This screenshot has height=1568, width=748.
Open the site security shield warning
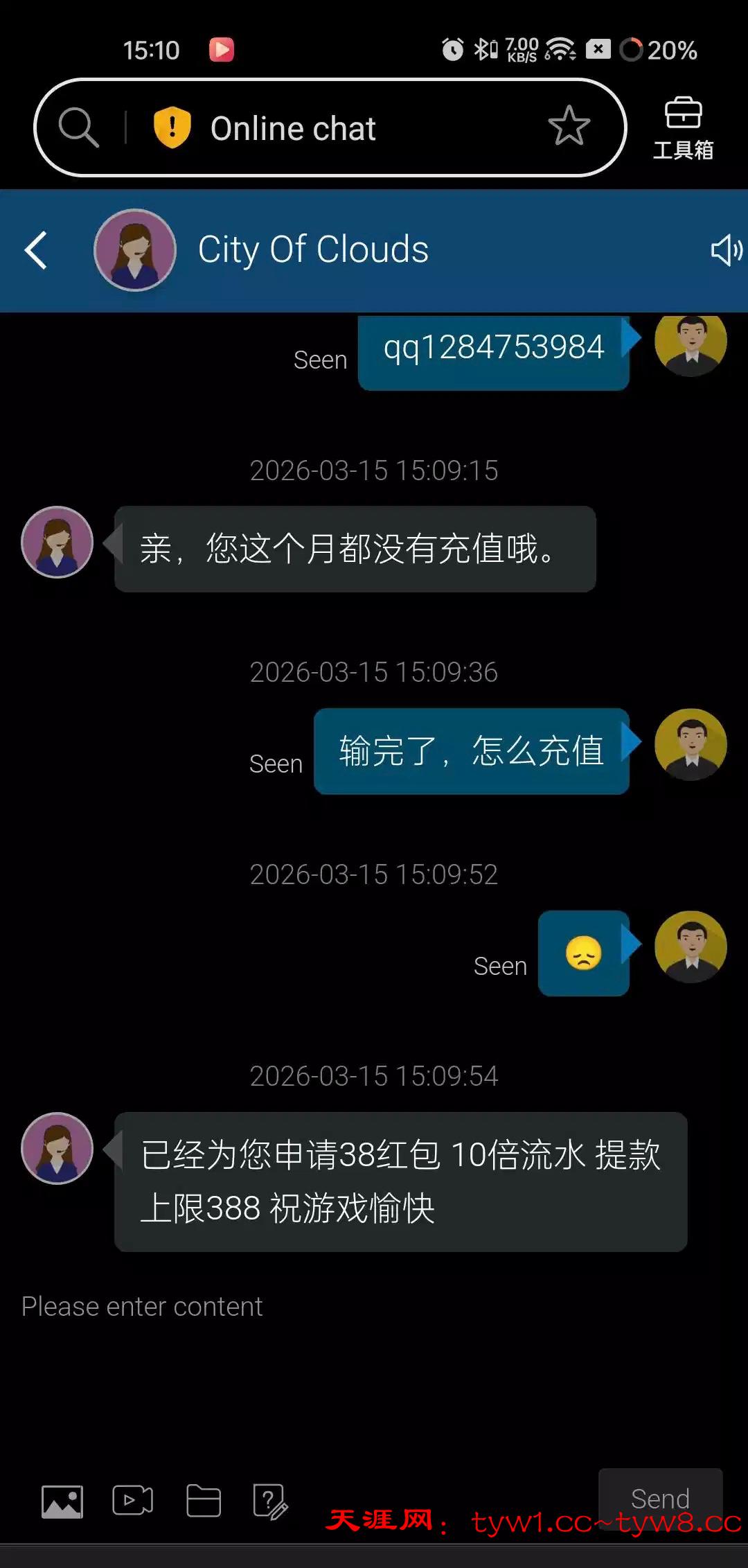point(172,127)
